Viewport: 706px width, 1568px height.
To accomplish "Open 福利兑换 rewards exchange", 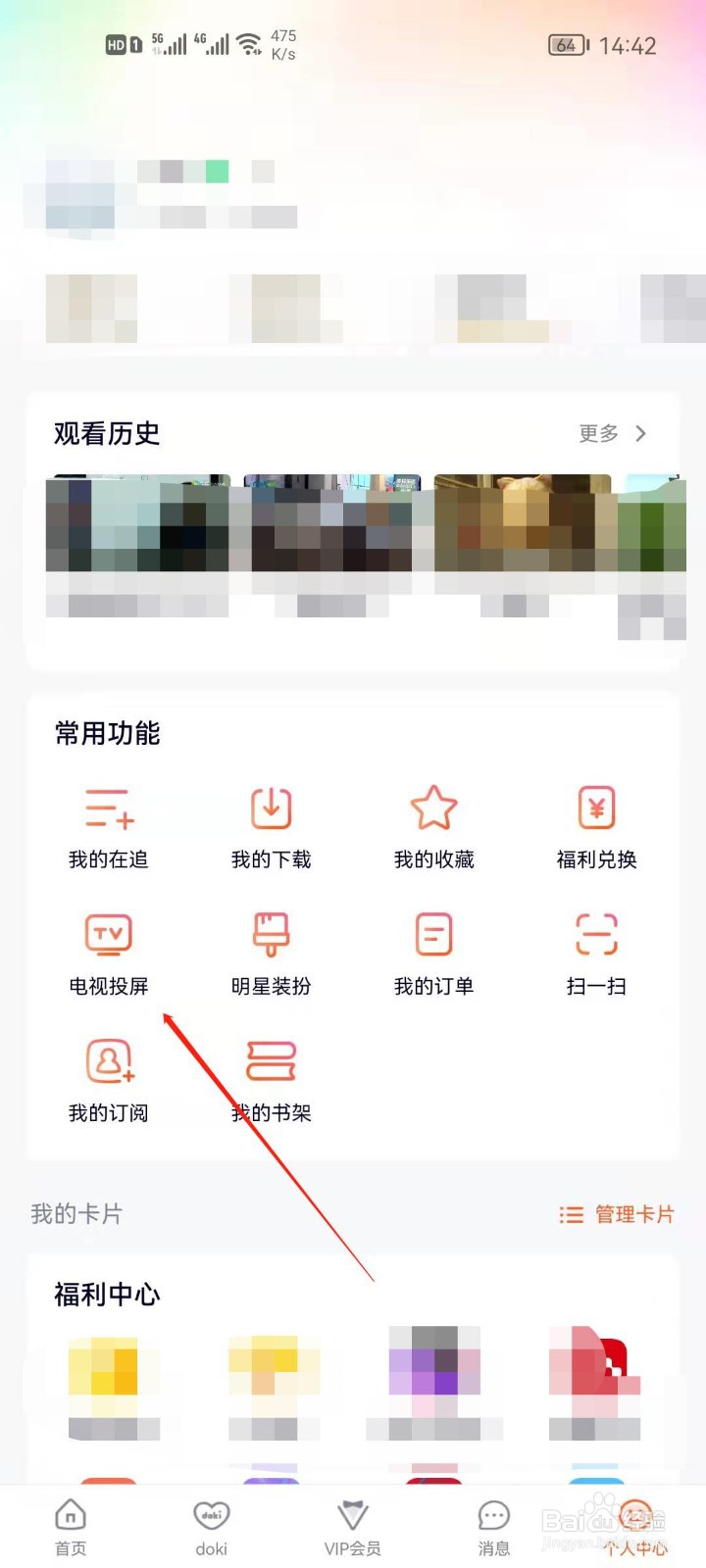I will (x=596, y=828).
